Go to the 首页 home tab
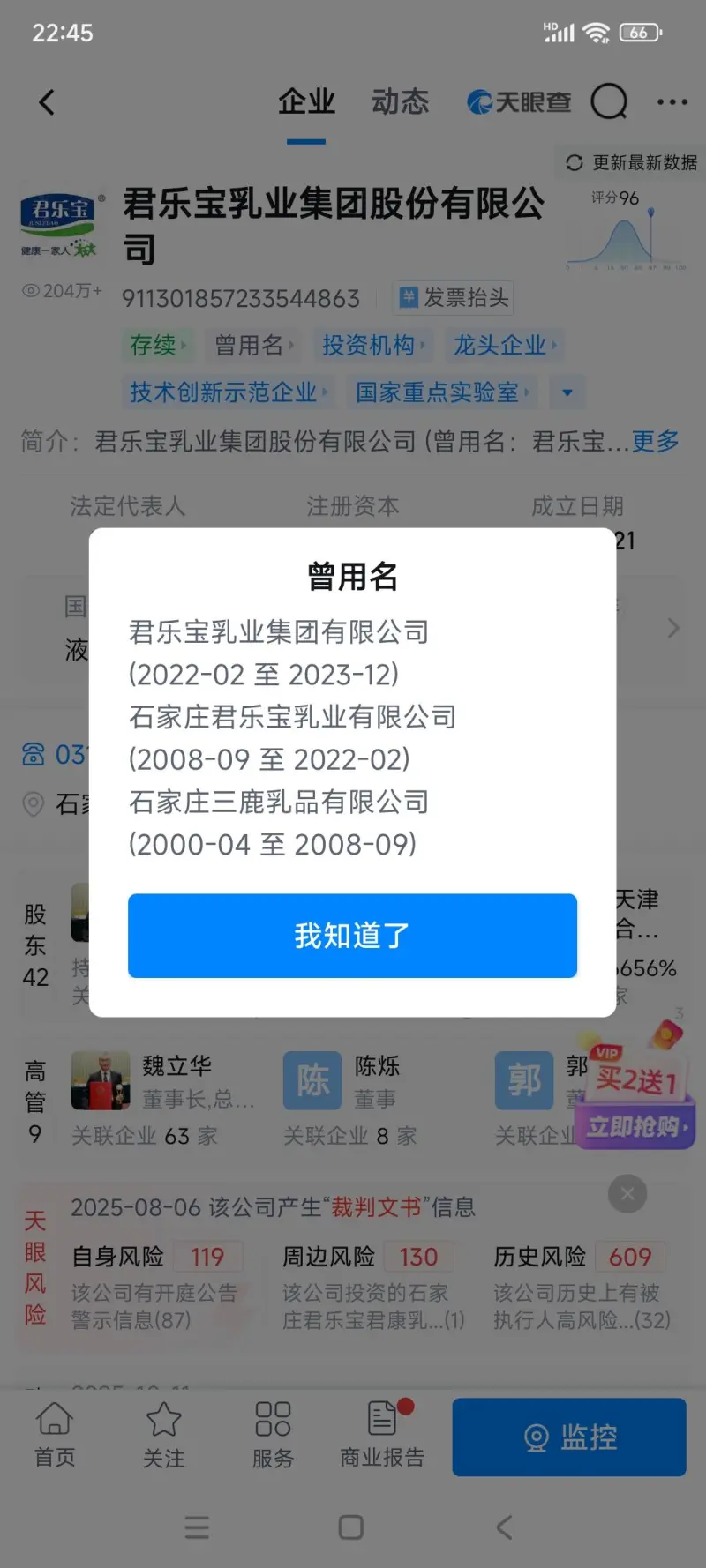The width and height of the screenshot is (706, 1568). (55, 1436)
